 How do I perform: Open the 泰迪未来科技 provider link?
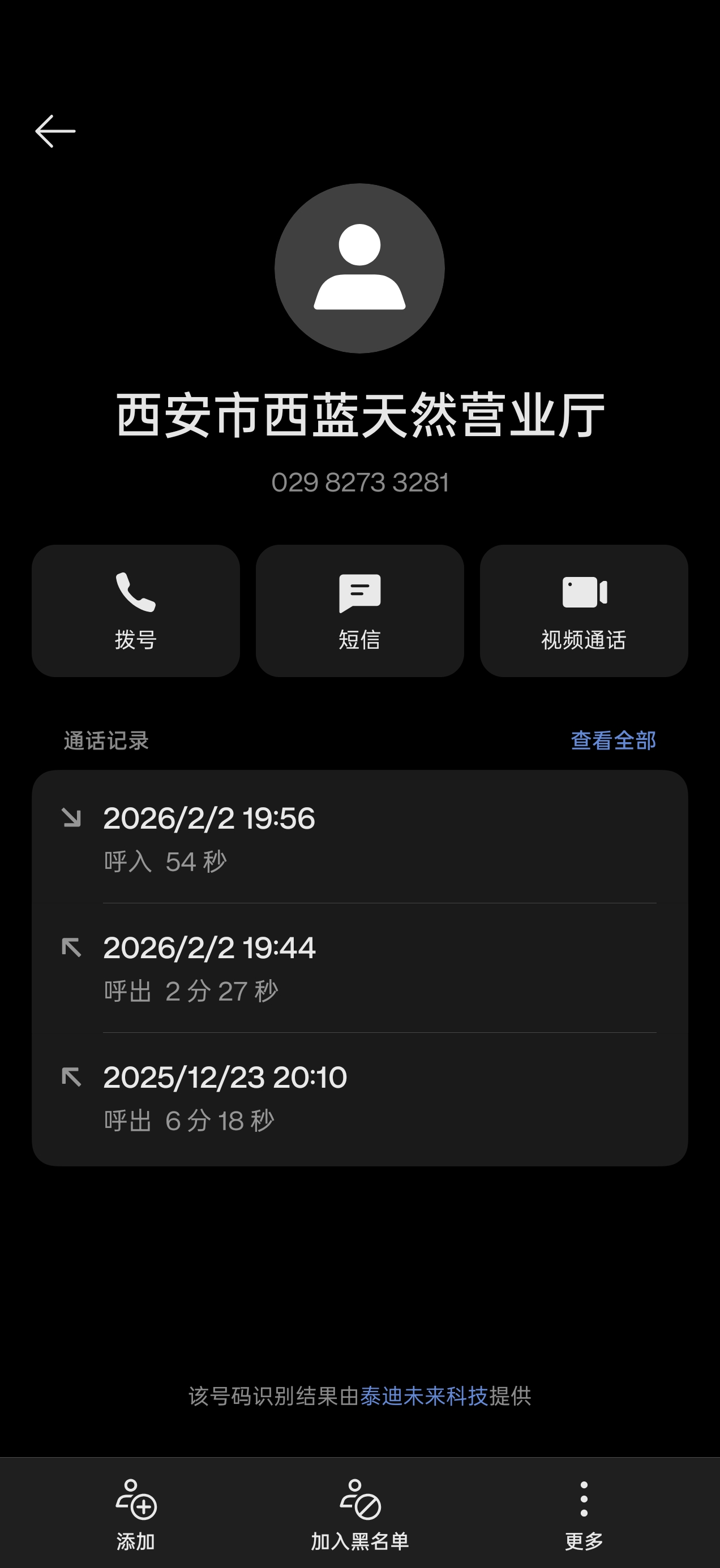click(424, 1395)
